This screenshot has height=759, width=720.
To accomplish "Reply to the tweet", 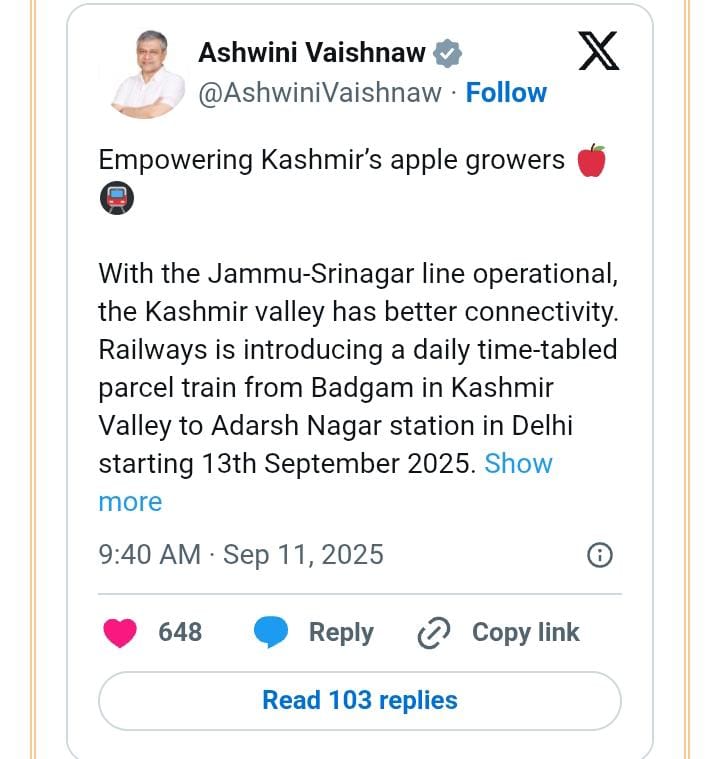I will click(314, 633).
